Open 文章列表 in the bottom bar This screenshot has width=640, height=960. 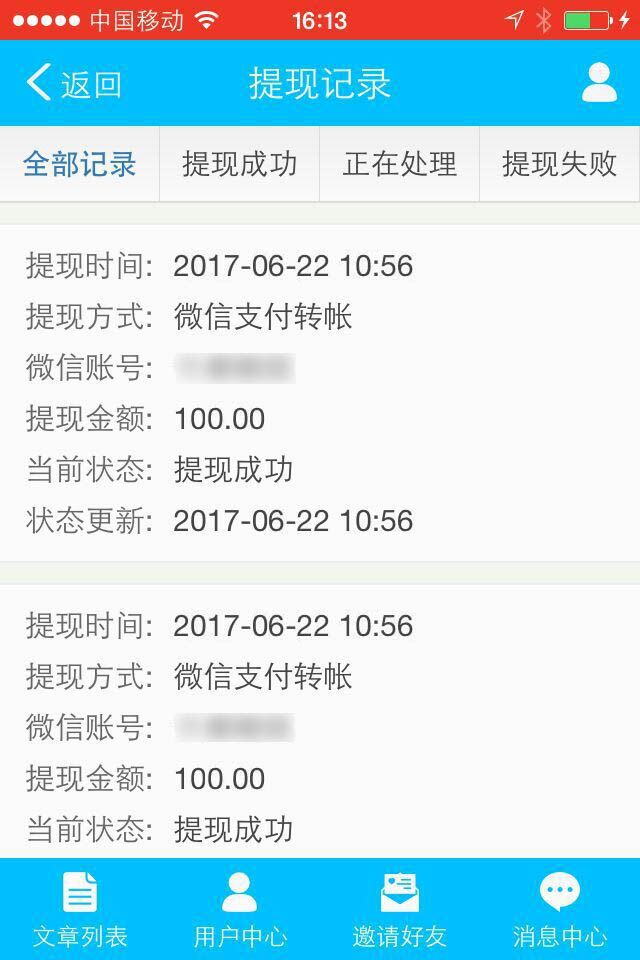point(80,909)
